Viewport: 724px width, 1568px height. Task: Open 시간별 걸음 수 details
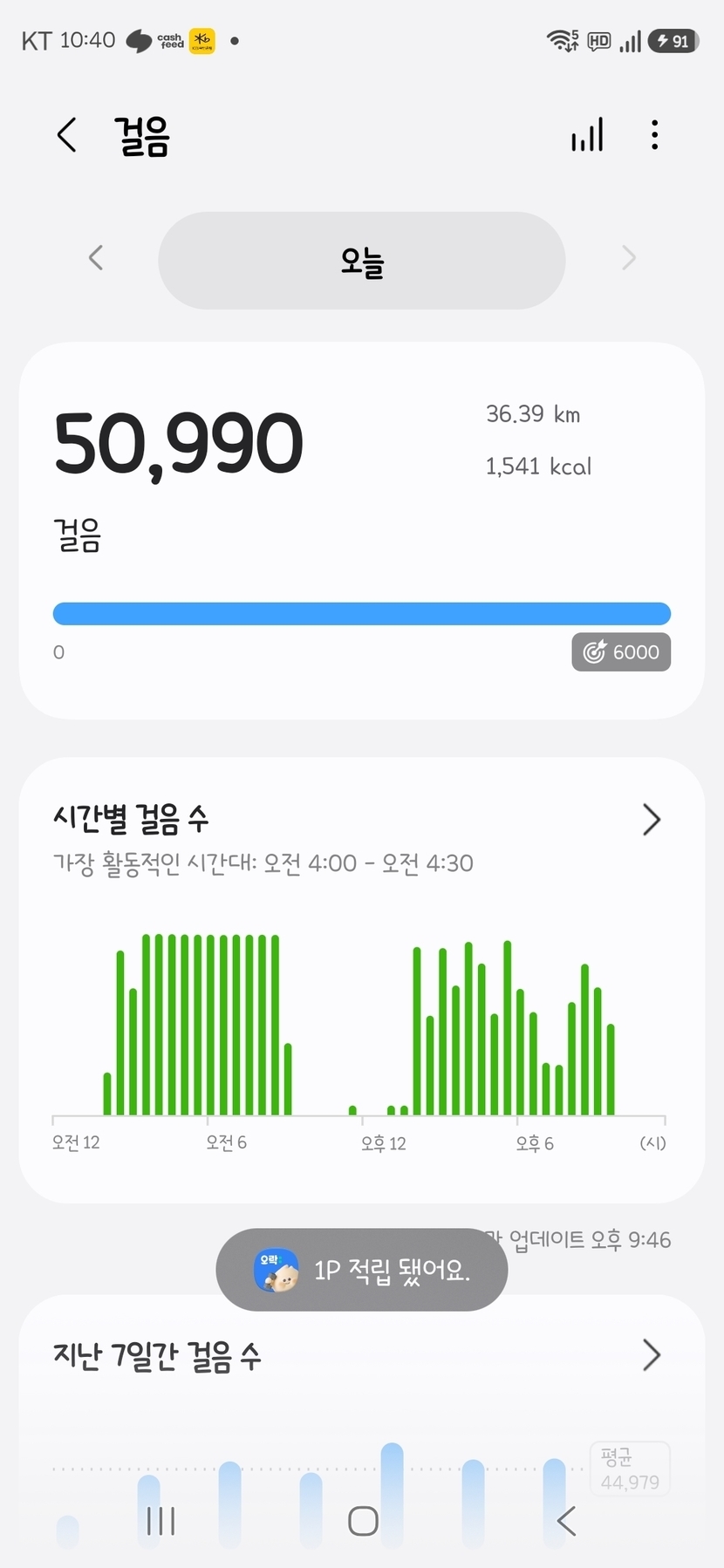(x=651, y=820)
